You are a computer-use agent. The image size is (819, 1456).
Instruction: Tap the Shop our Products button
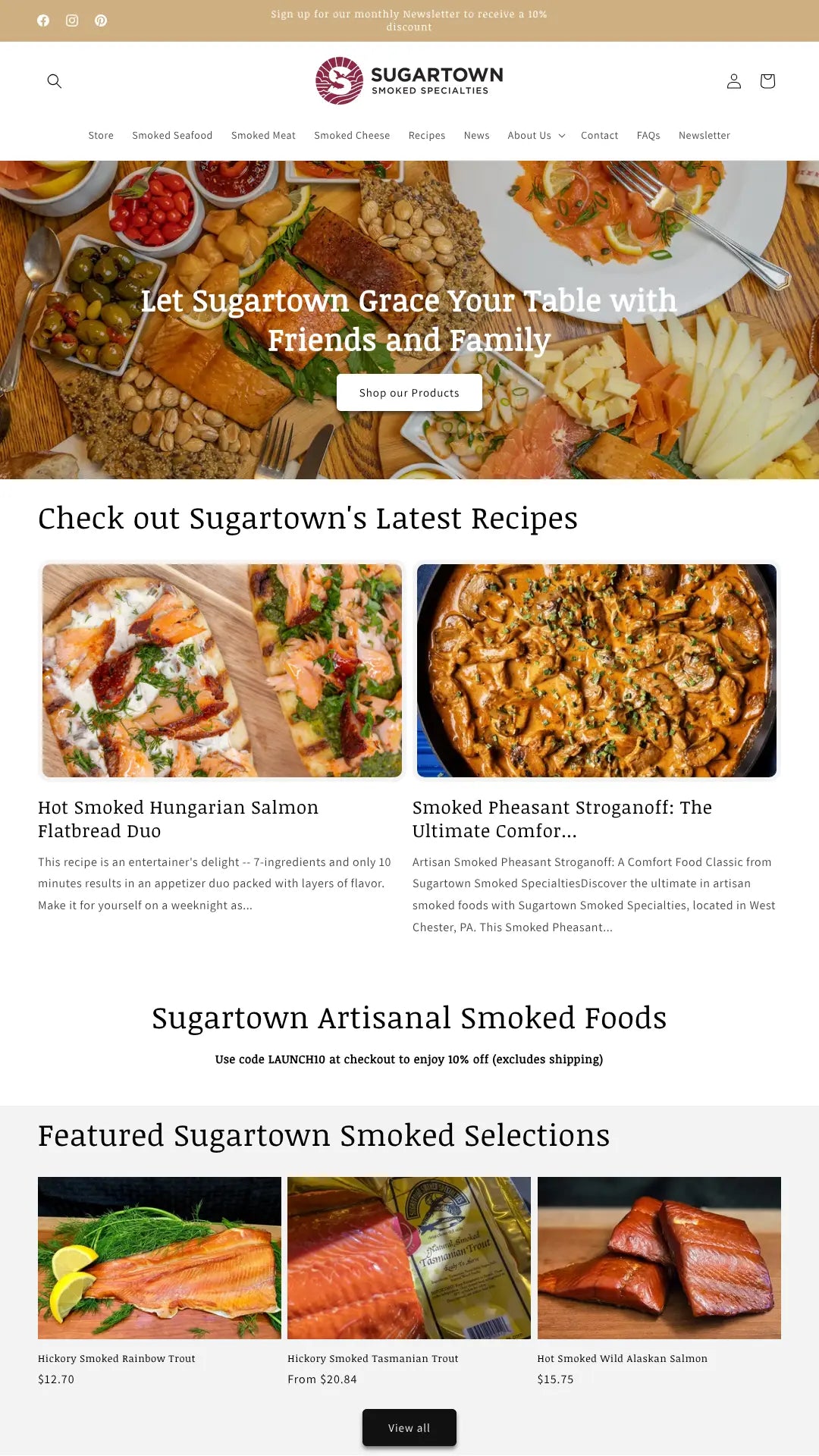click(x=409, y=393)
